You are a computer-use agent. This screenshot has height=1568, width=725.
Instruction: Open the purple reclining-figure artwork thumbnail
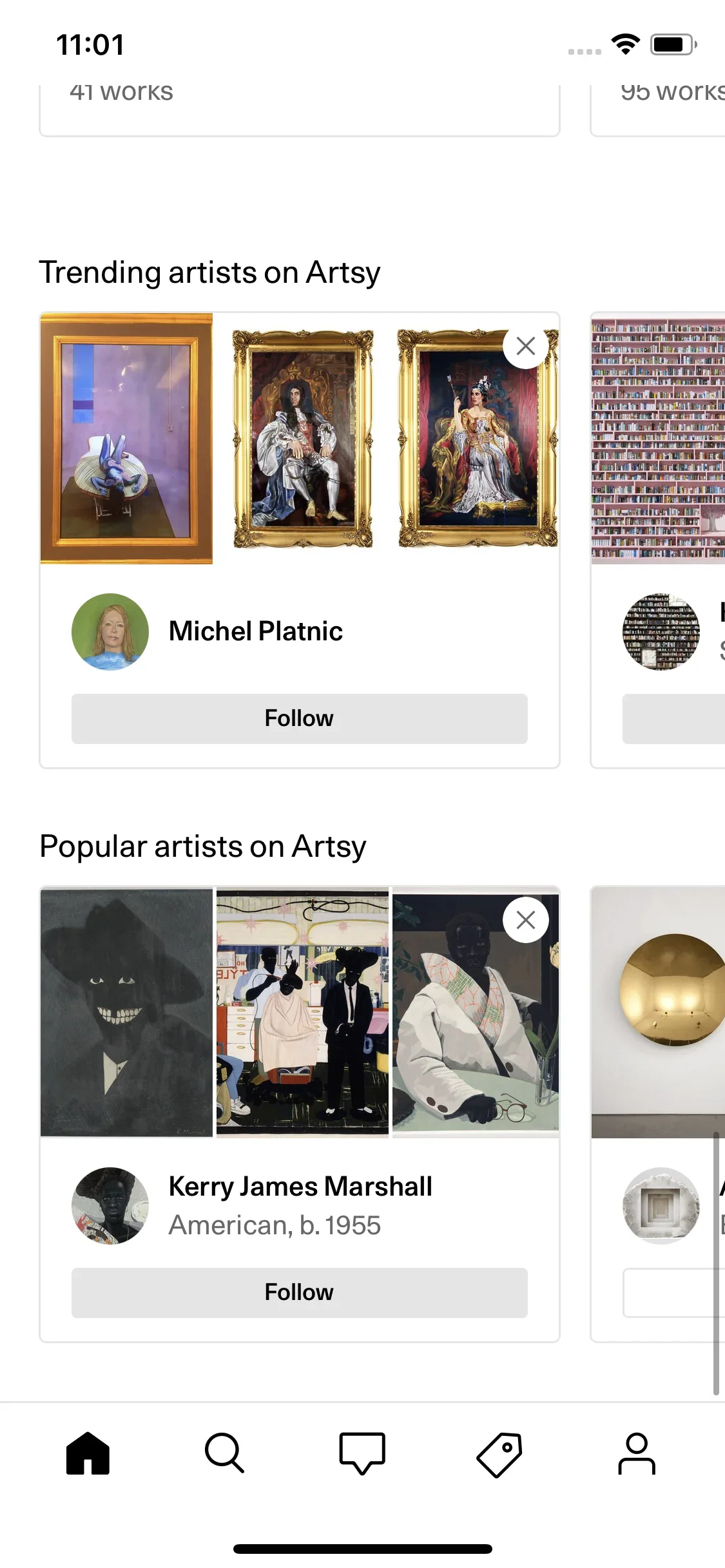click(126, 439)
